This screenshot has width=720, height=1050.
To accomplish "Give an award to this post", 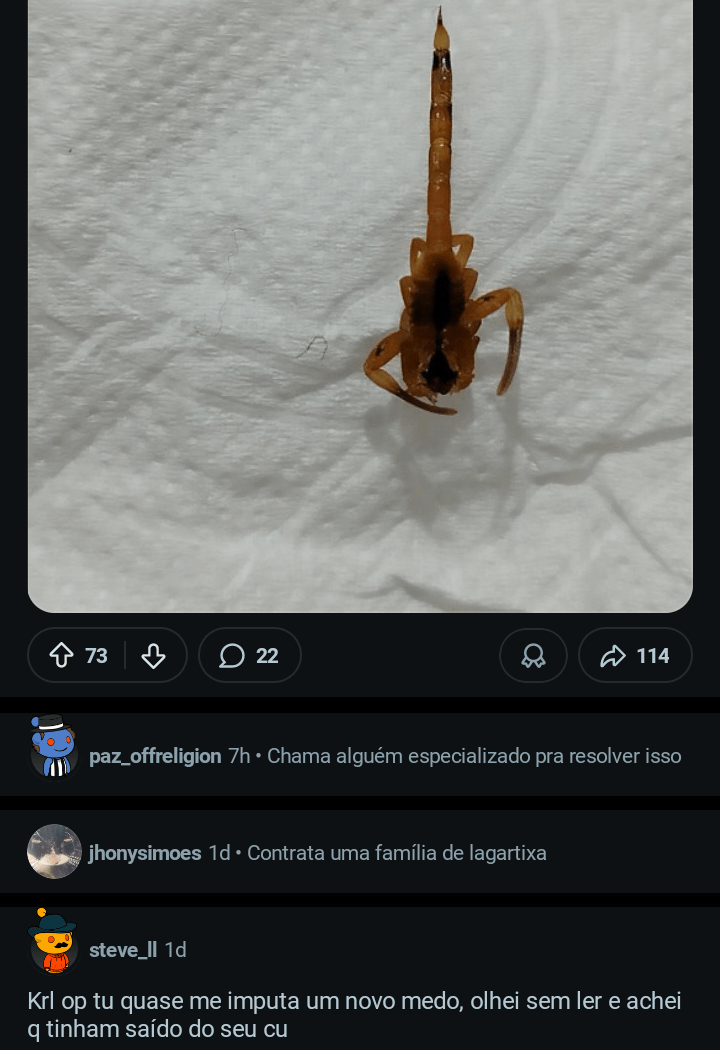I will click(533, 656).
